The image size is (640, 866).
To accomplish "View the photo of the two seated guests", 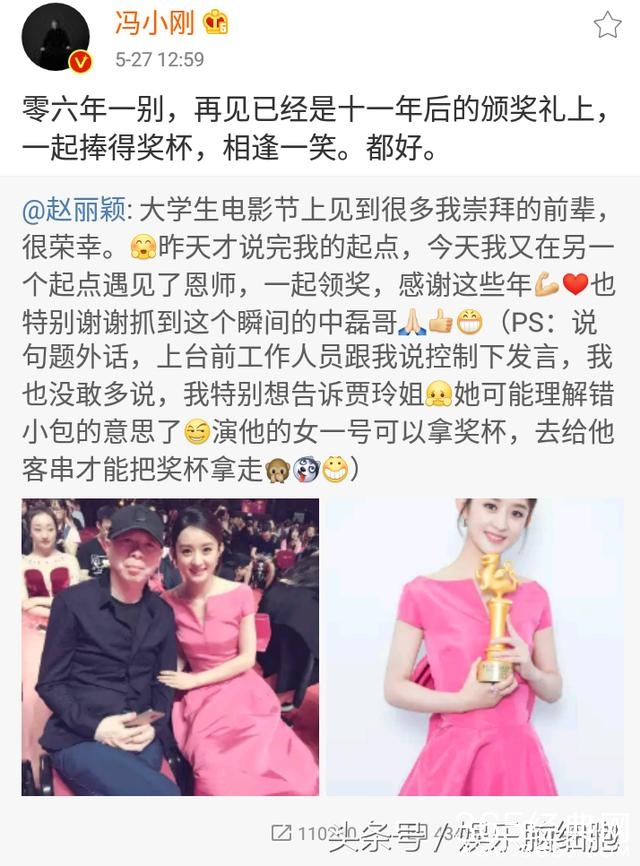I will 170,647.
